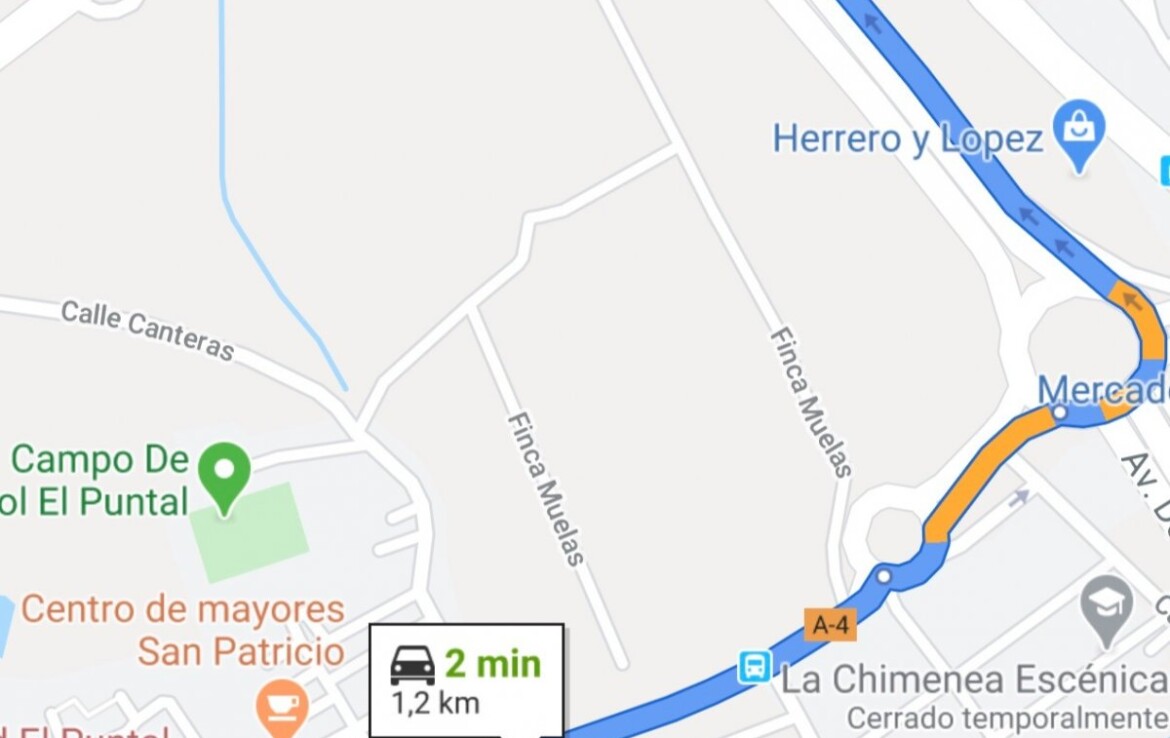Select the bus stop icon near A-4
The height and width of the screenshot is (738, 1170).
coord(755,666)
